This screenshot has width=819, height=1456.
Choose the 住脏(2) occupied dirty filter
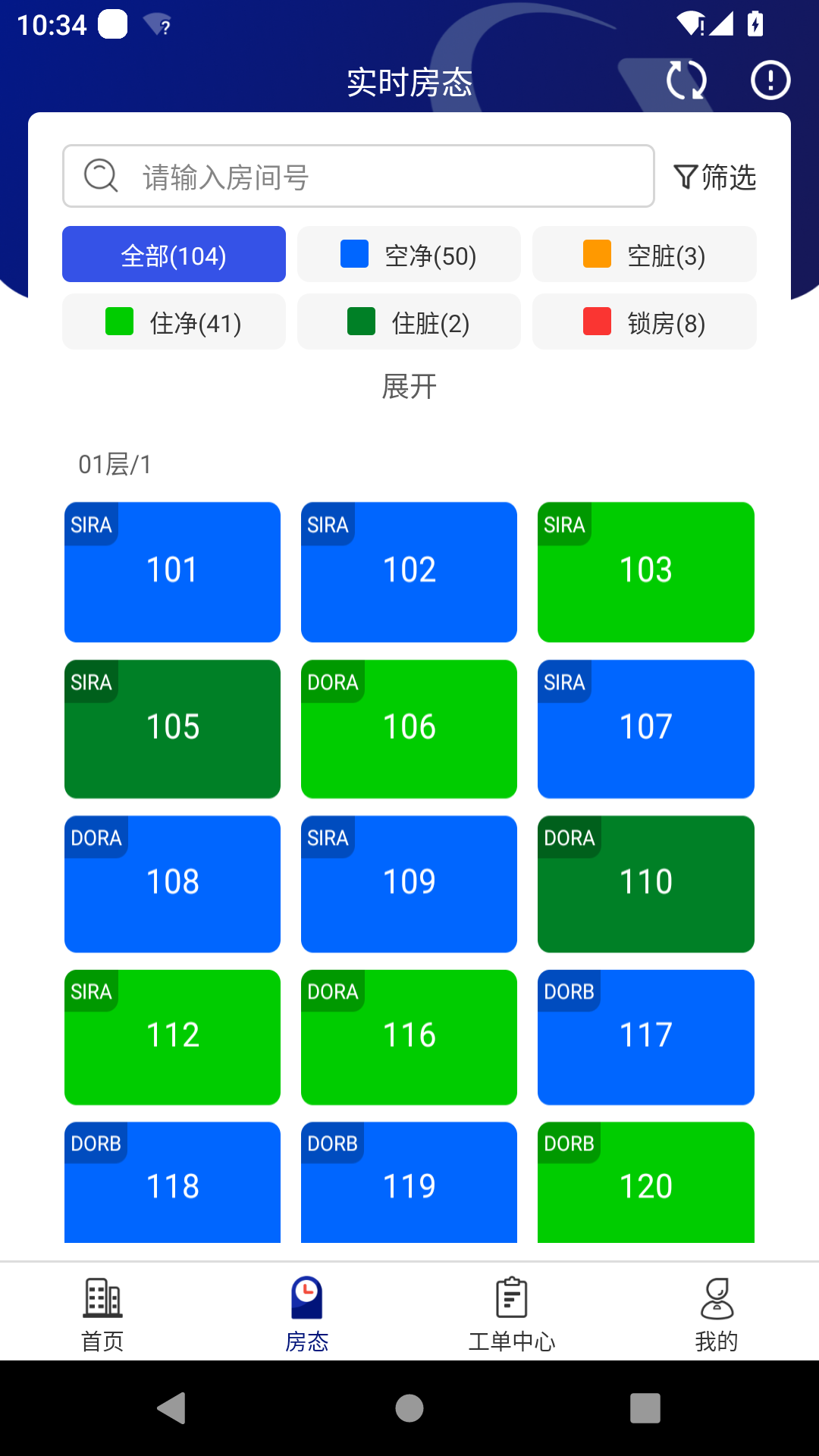(409, 322)
